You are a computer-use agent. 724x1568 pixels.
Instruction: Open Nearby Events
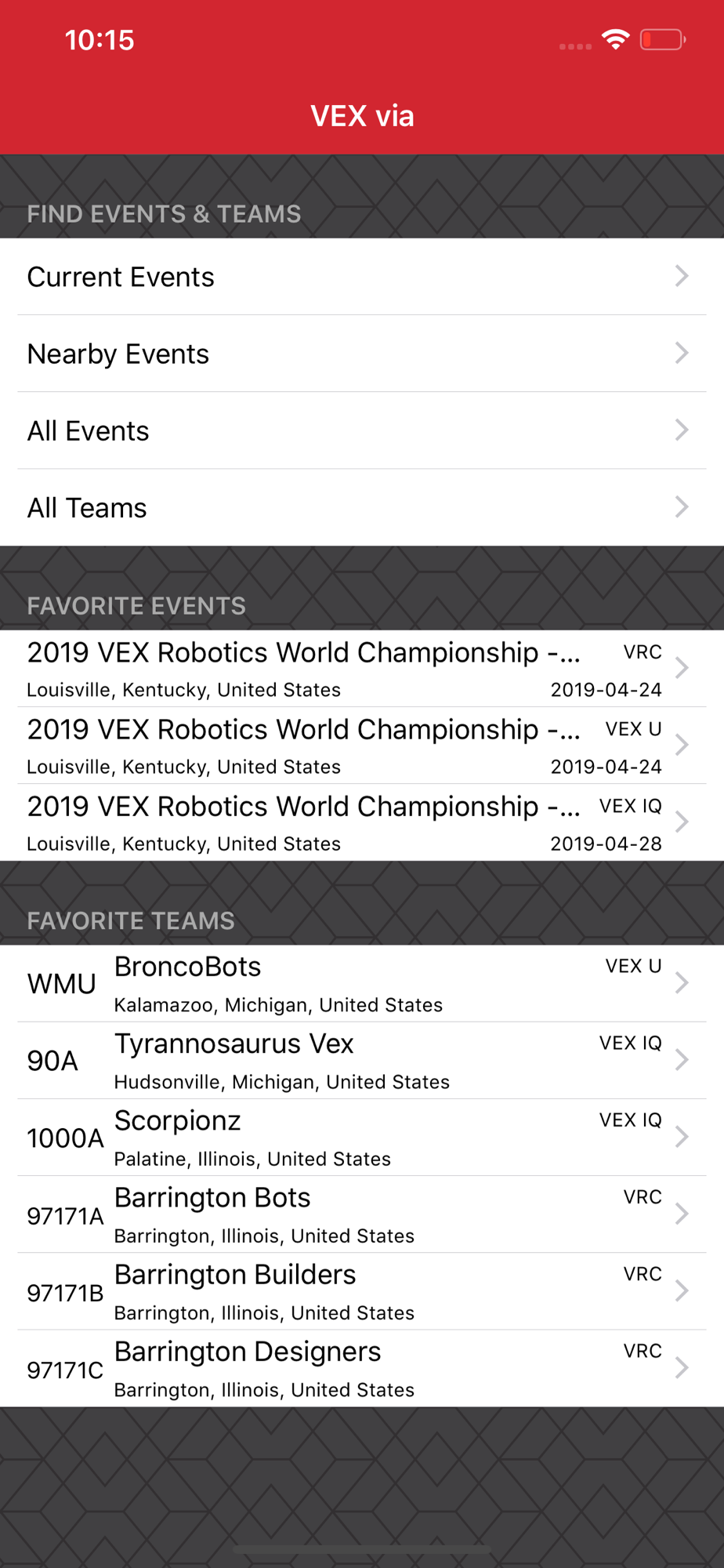(362, 354)
